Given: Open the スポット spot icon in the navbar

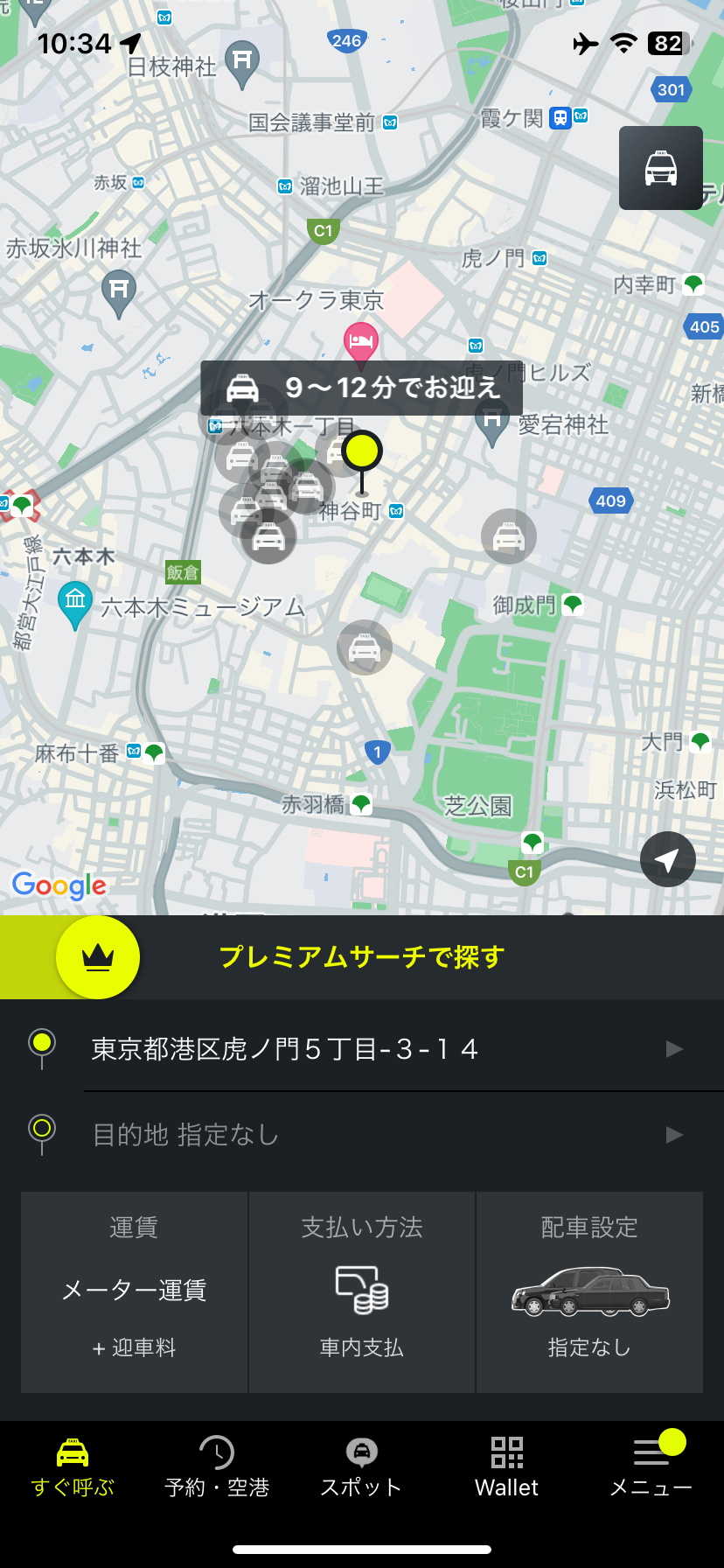Looking at the screenshot, I should 361,1459.
